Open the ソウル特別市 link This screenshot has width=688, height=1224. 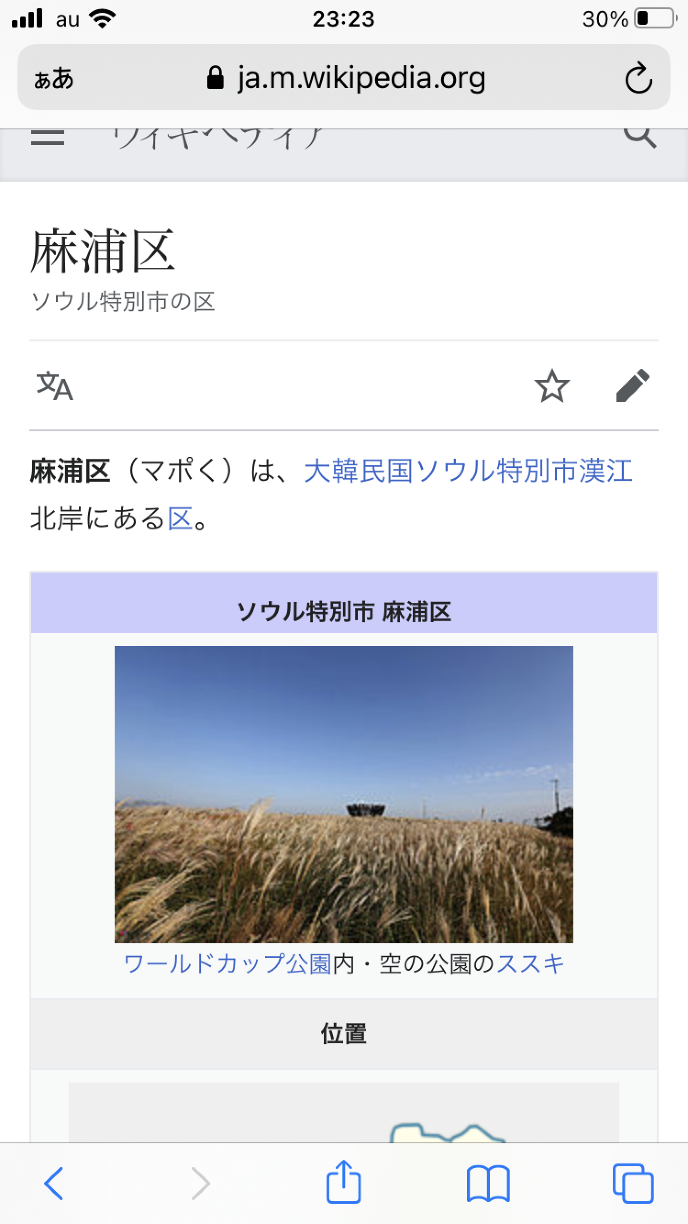pos(496,471)
